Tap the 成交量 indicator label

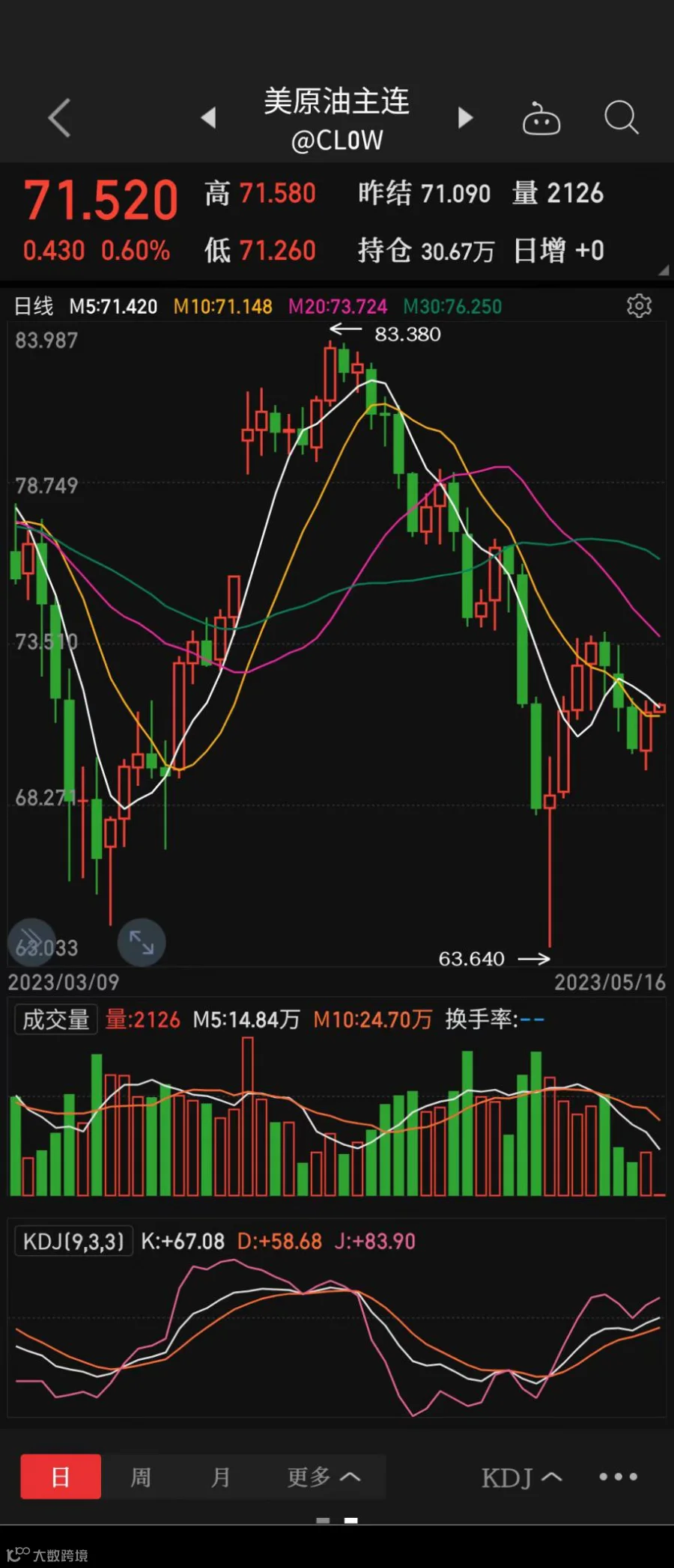[x=56, y=1019]
